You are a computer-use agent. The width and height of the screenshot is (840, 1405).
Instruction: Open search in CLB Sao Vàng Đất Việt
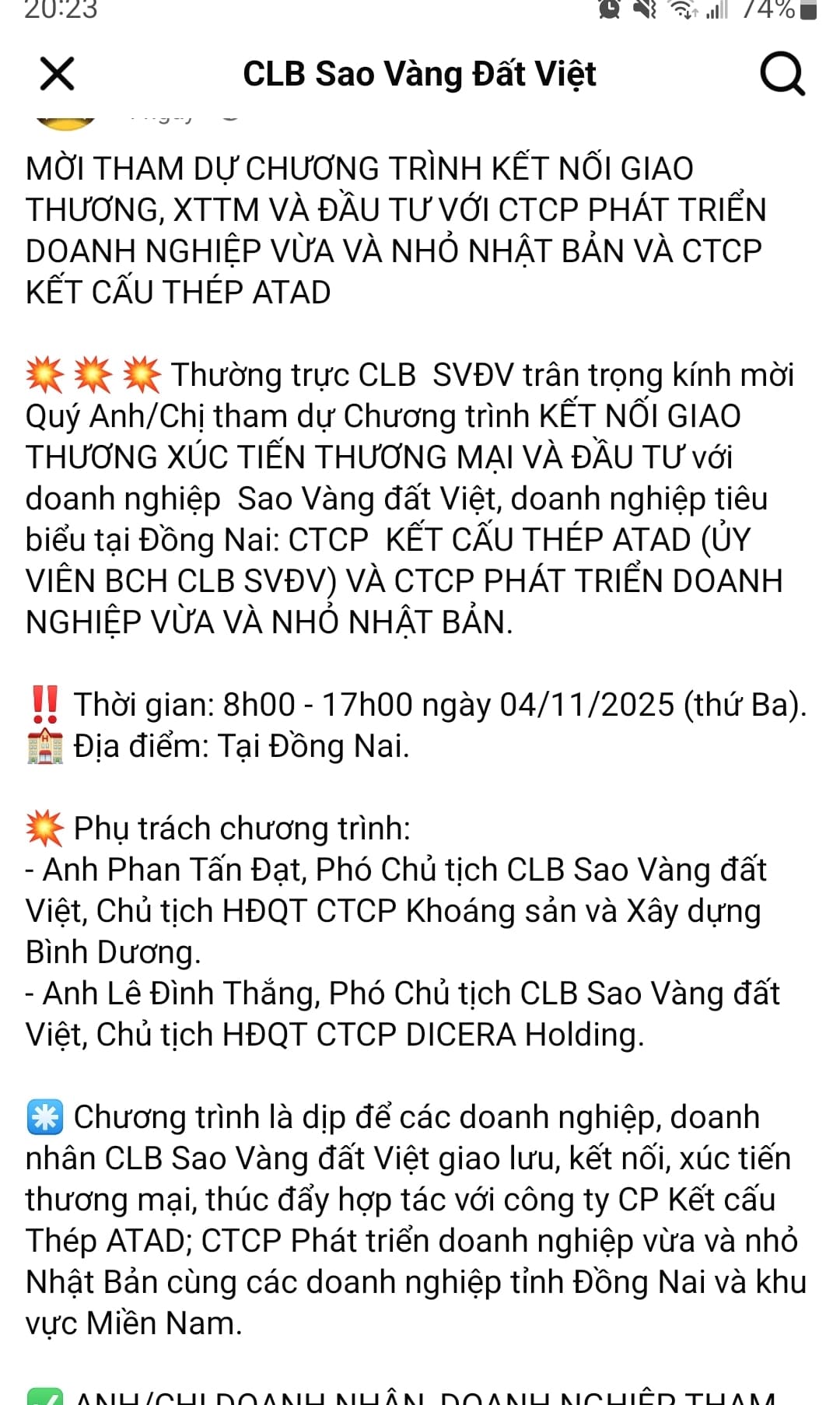(x=782, y=74)
